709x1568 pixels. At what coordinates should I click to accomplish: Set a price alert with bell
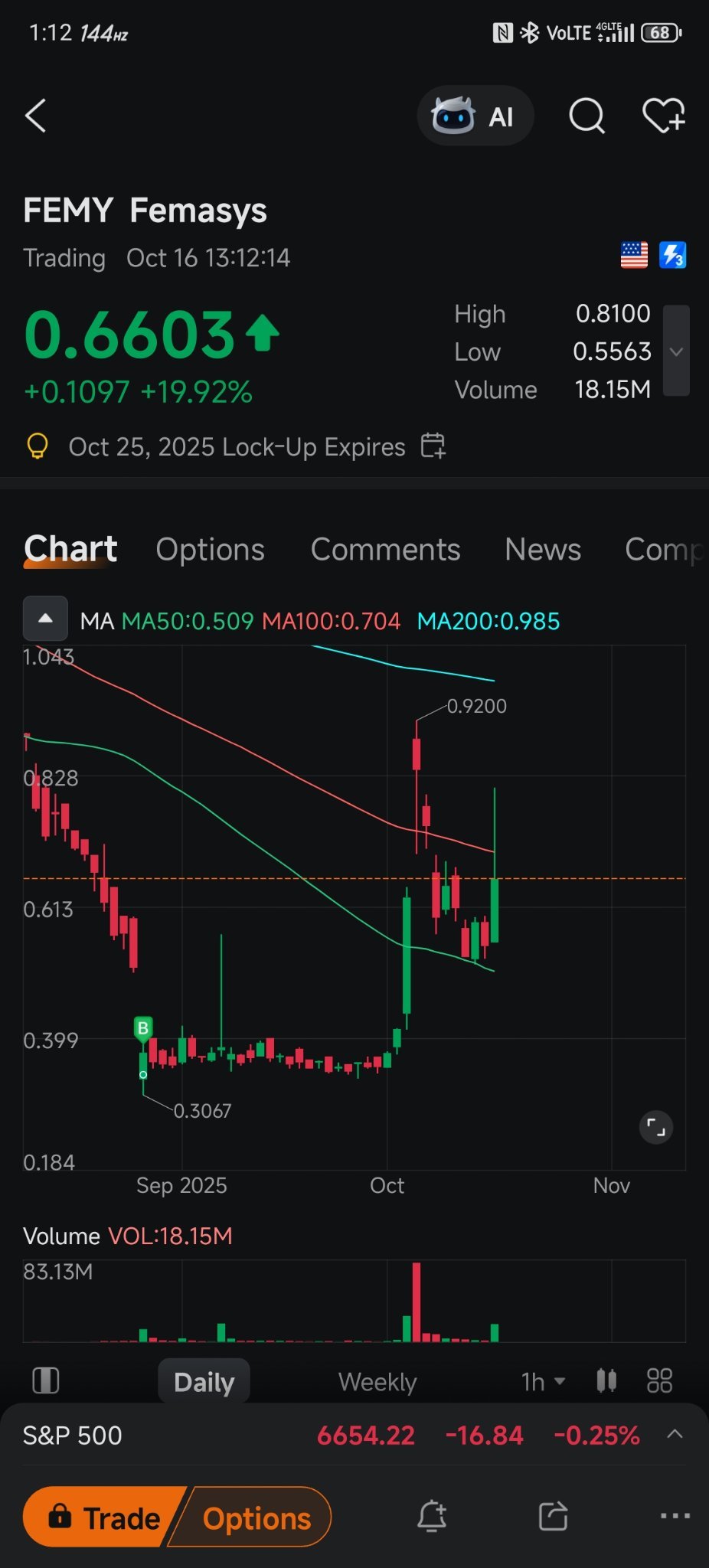(x=433, y=1516)
